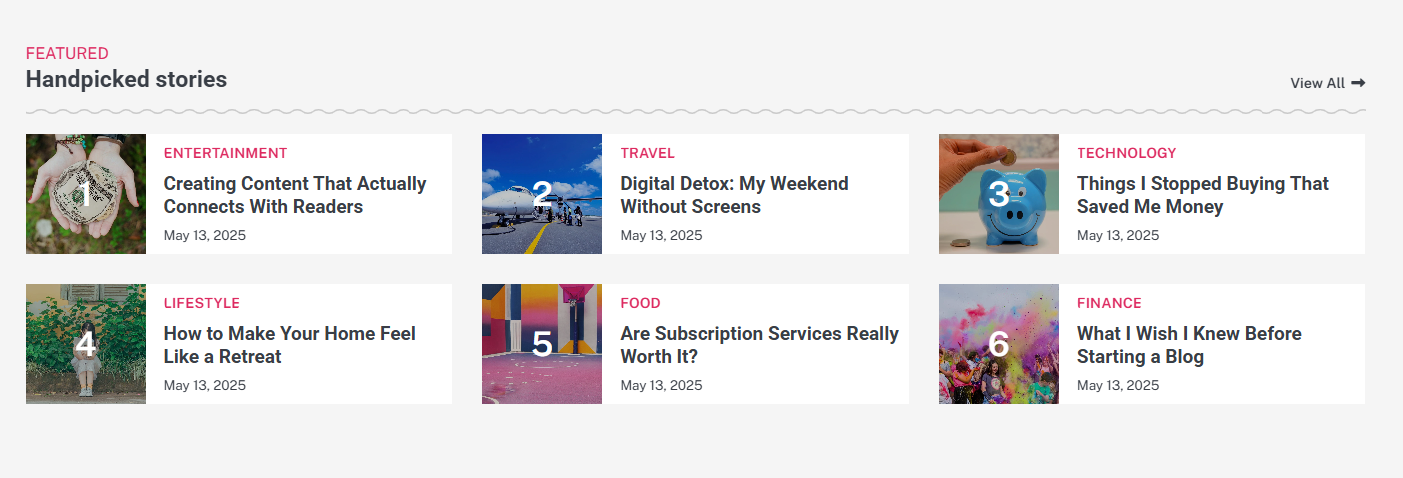The height and width of the screenshot is (478, 1403).
Task: Read Are Subscription Services Really Worth It?
Action: click(x=758, y=345)
